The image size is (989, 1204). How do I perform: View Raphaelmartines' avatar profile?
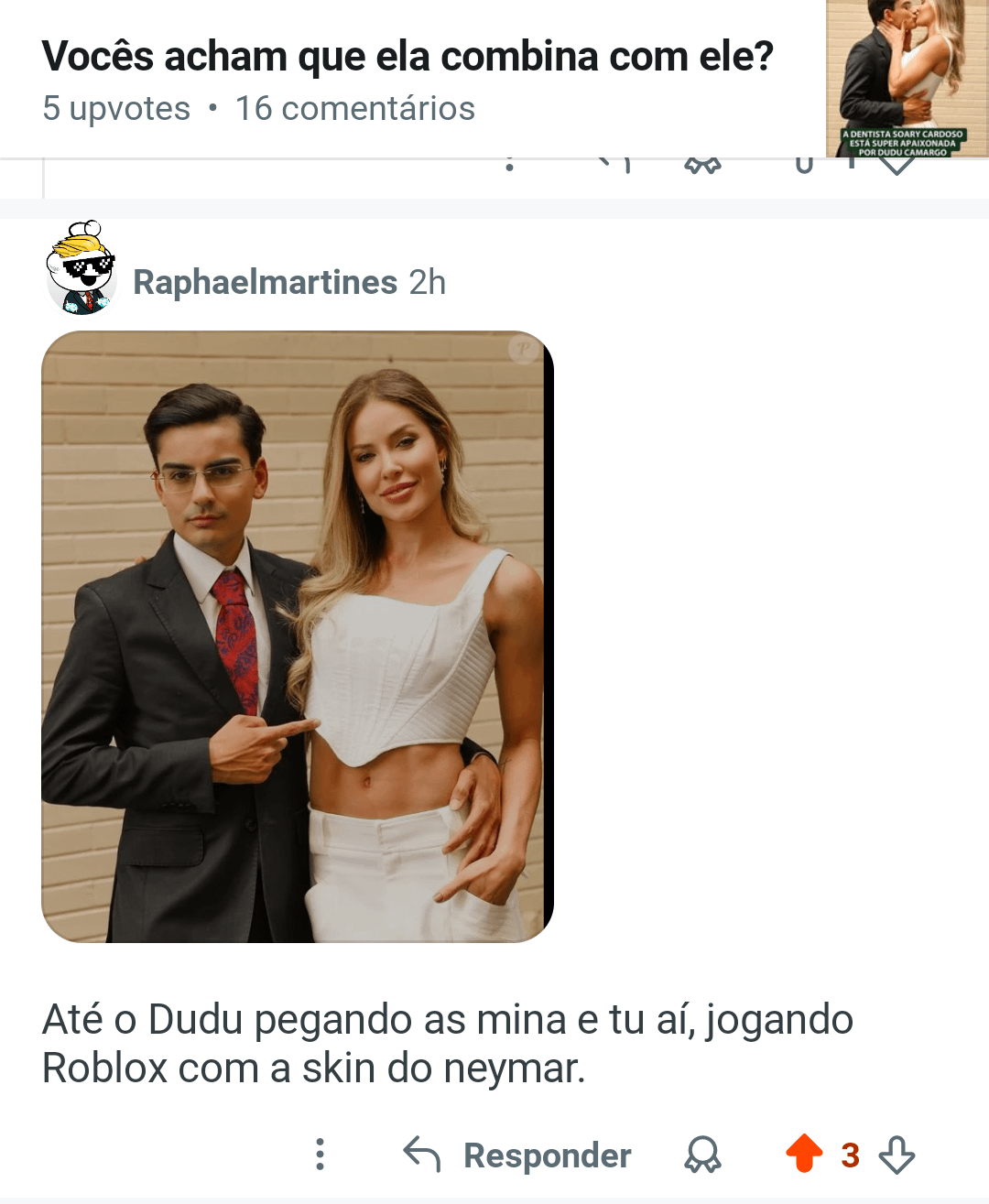pyautogui.click(x=81, y=269)
